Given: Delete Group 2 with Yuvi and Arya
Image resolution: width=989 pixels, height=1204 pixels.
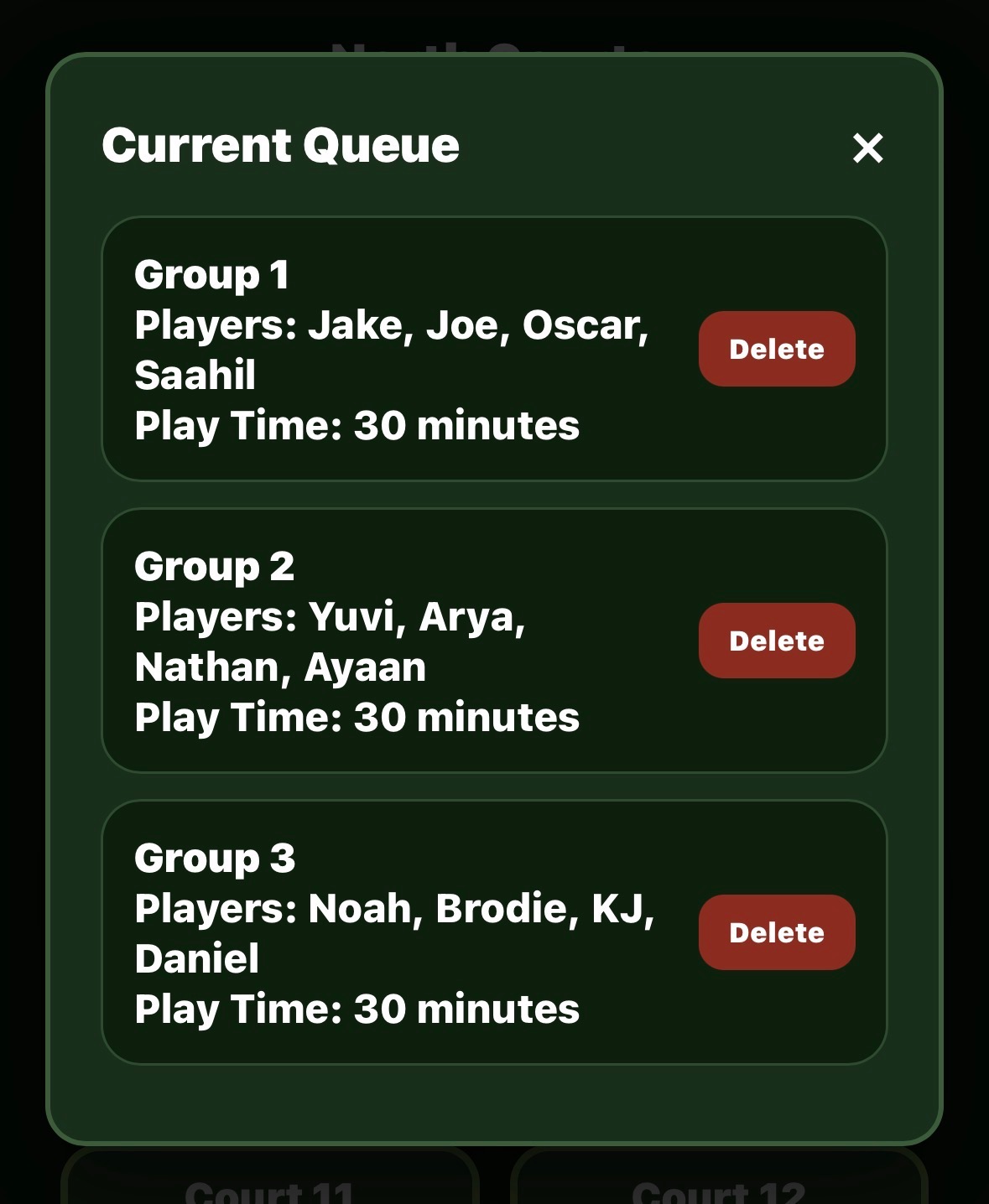Looking at the screenshot, I should click(x=777, y=641).
